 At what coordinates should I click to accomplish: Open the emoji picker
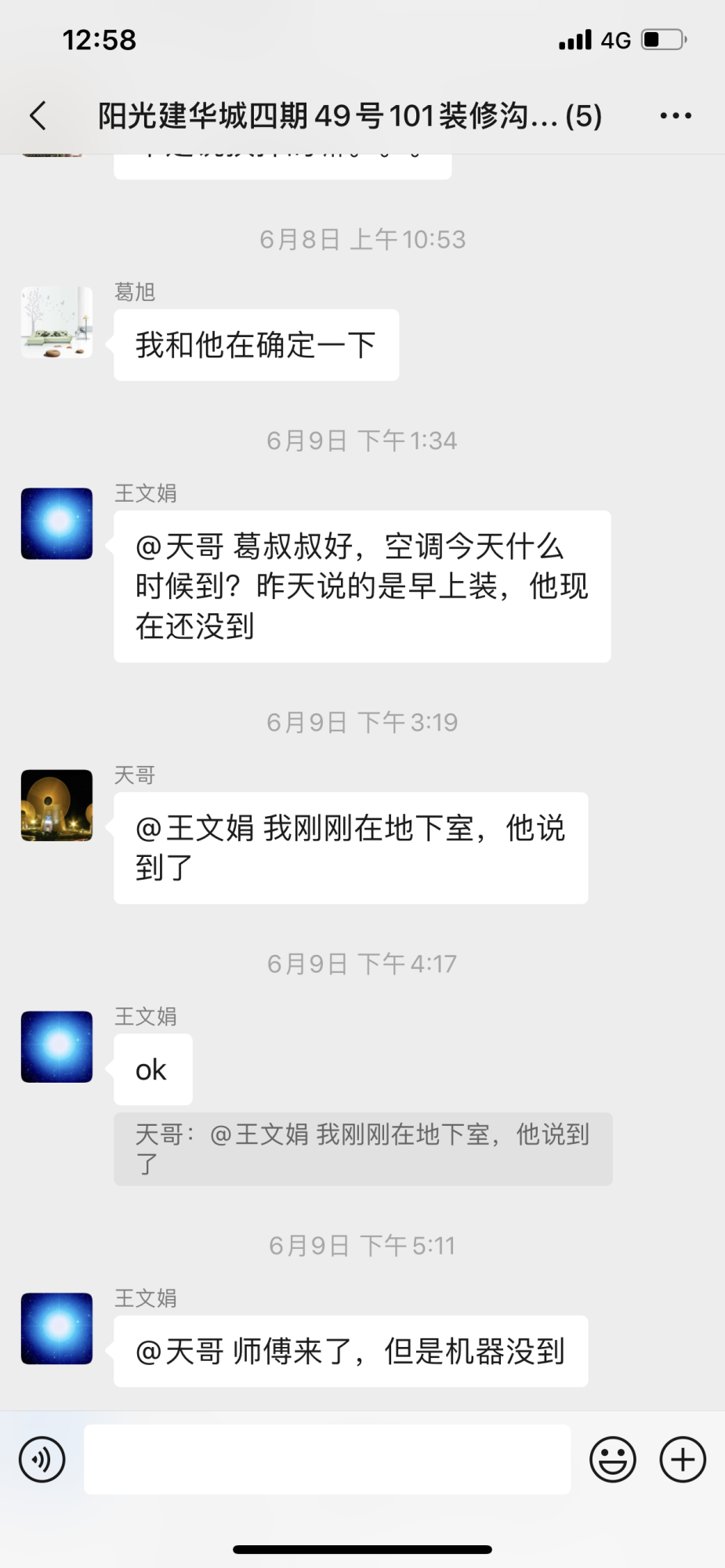pos(612,1459)
